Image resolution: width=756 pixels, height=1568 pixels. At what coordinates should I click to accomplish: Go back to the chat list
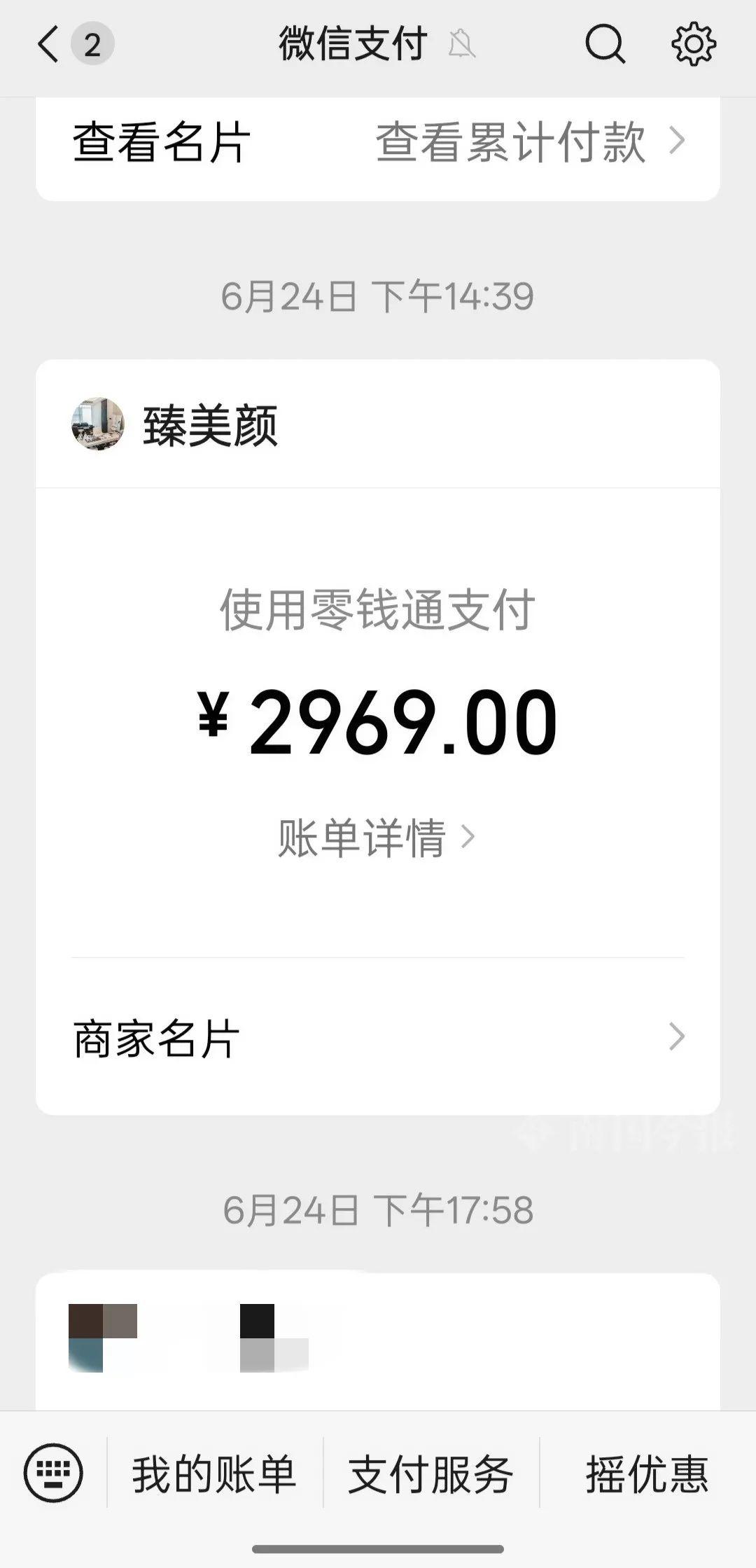point(49,45)
